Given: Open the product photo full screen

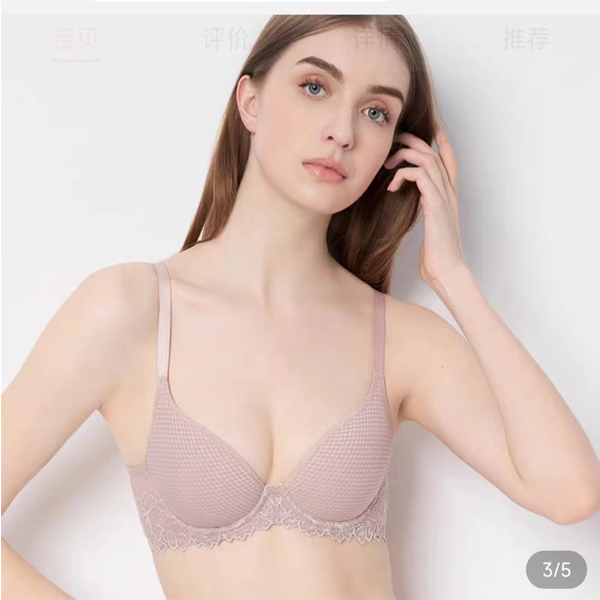Looking at the screenshot, I should coord(300,330).
